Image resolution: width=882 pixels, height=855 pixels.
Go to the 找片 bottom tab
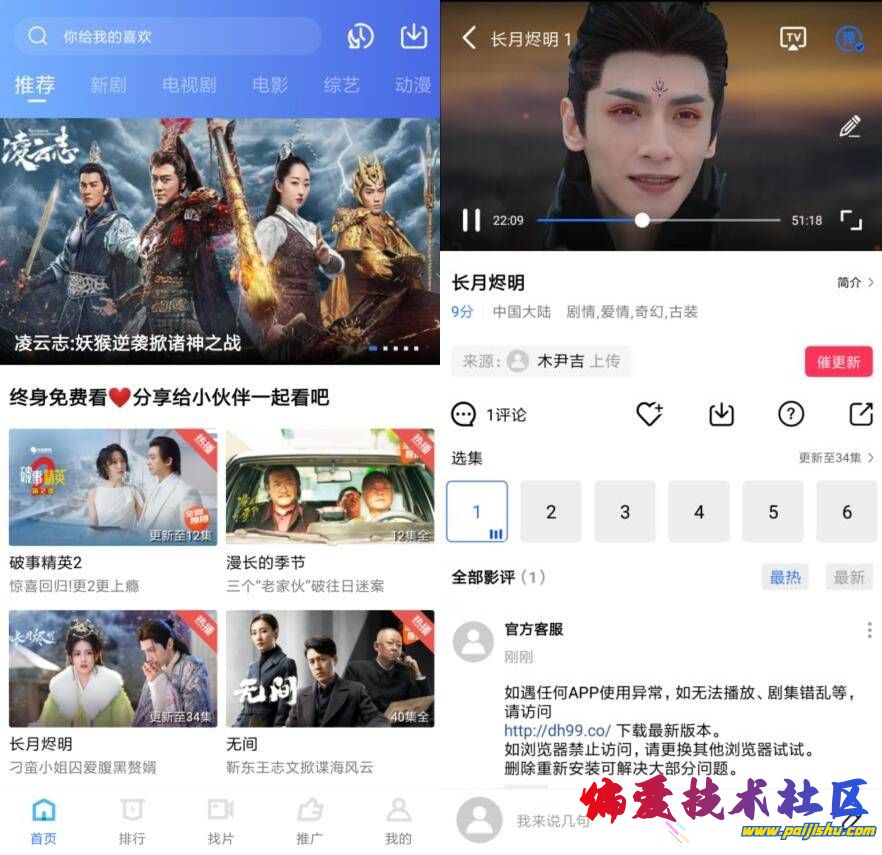click(x=220, y=820)
